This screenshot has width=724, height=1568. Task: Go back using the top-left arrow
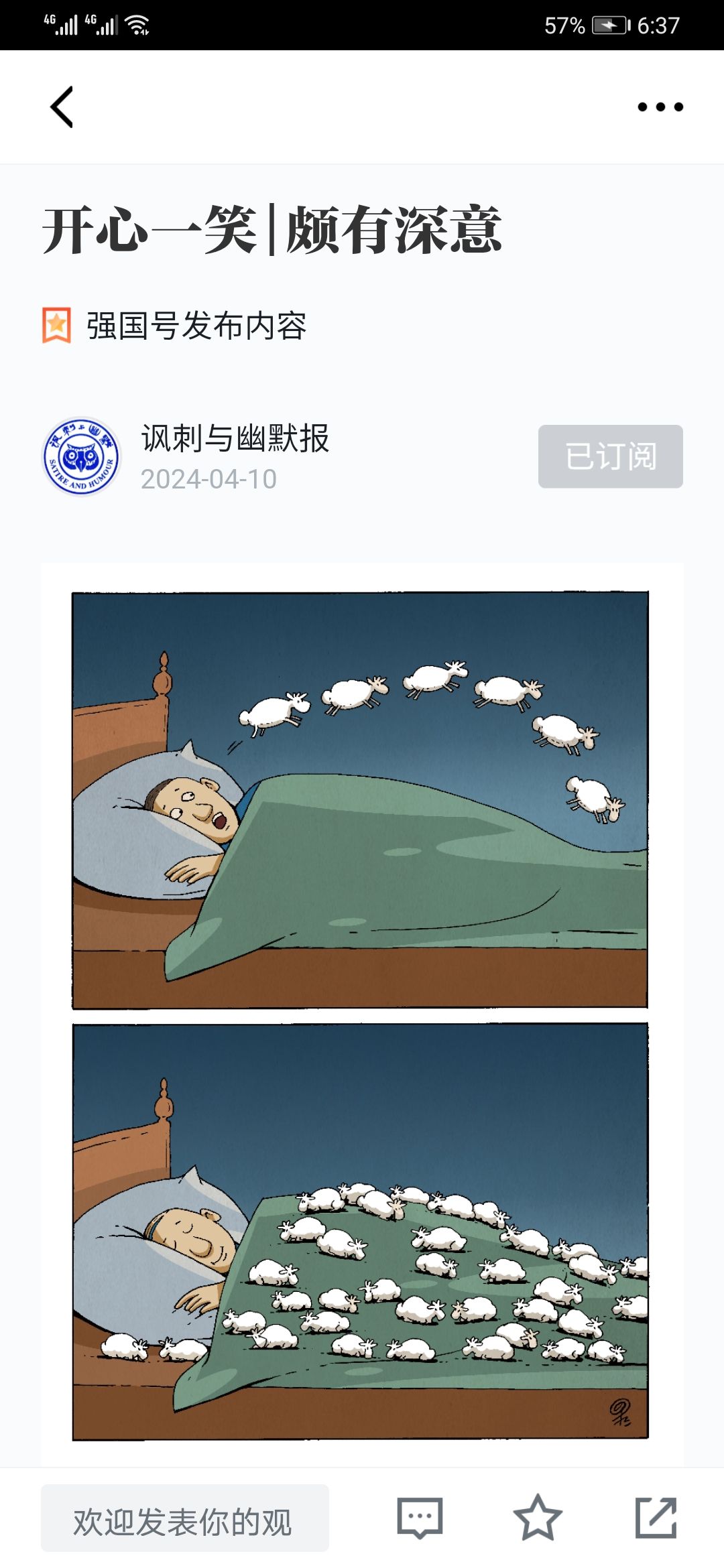[x=62, y=107]
